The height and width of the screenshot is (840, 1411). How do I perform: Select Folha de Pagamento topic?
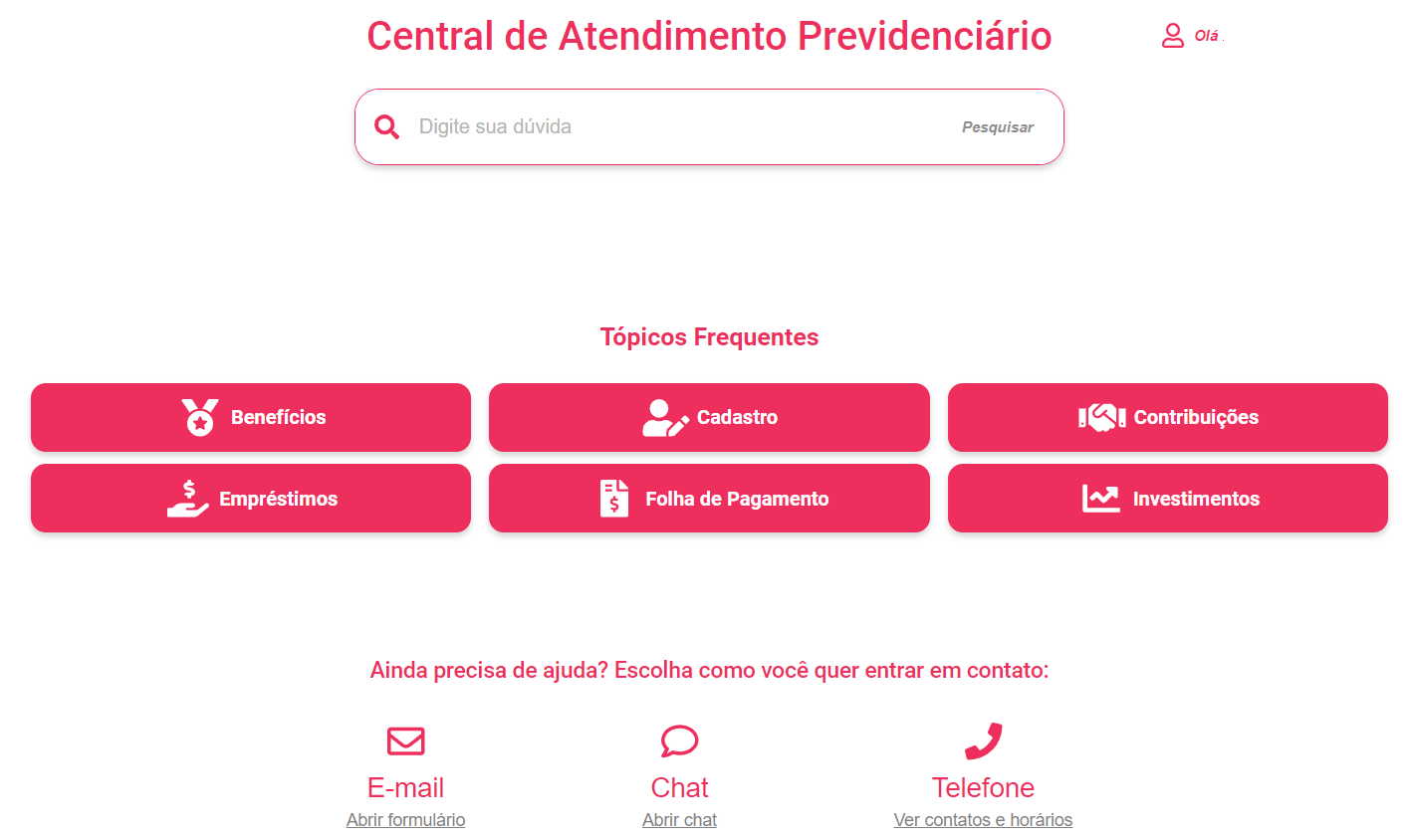coord(709,499)
